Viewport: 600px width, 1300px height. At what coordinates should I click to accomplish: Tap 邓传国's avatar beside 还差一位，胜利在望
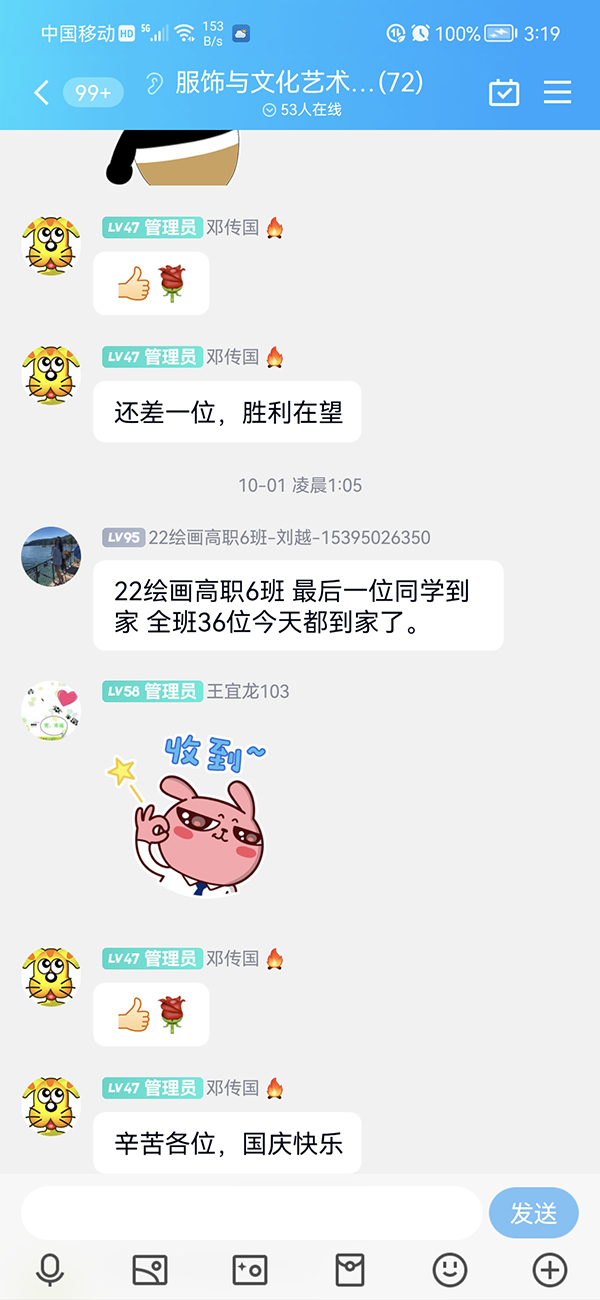click(51, 375)
